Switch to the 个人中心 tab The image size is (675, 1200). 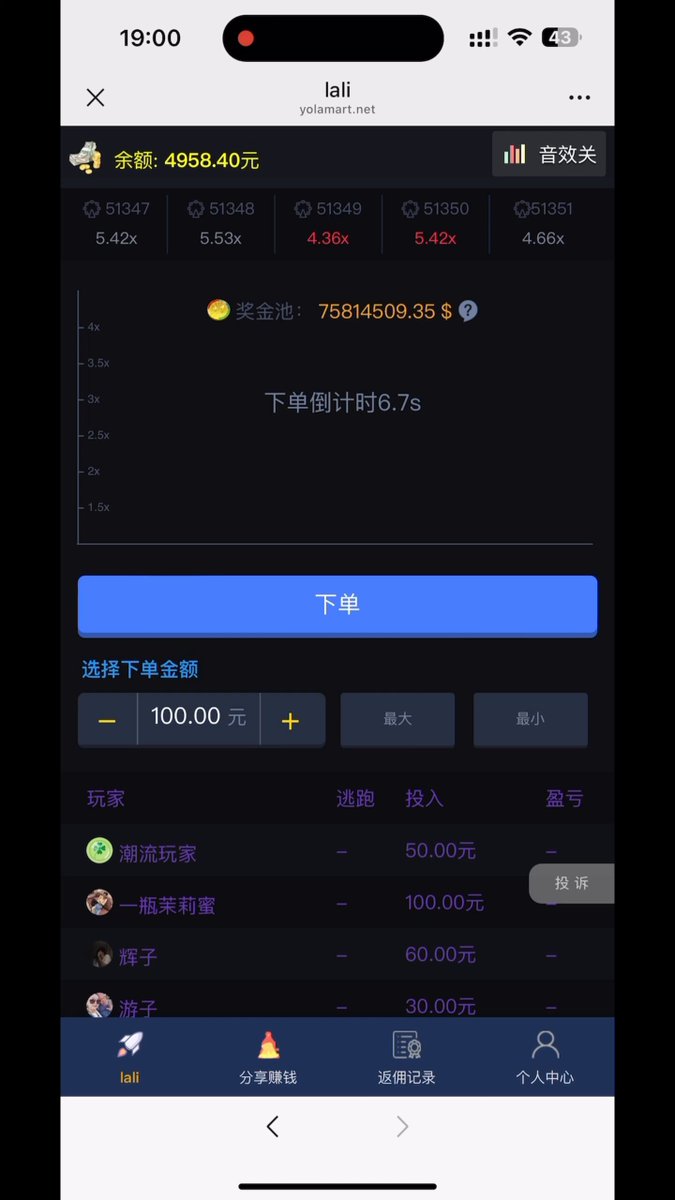(544, 1057)
